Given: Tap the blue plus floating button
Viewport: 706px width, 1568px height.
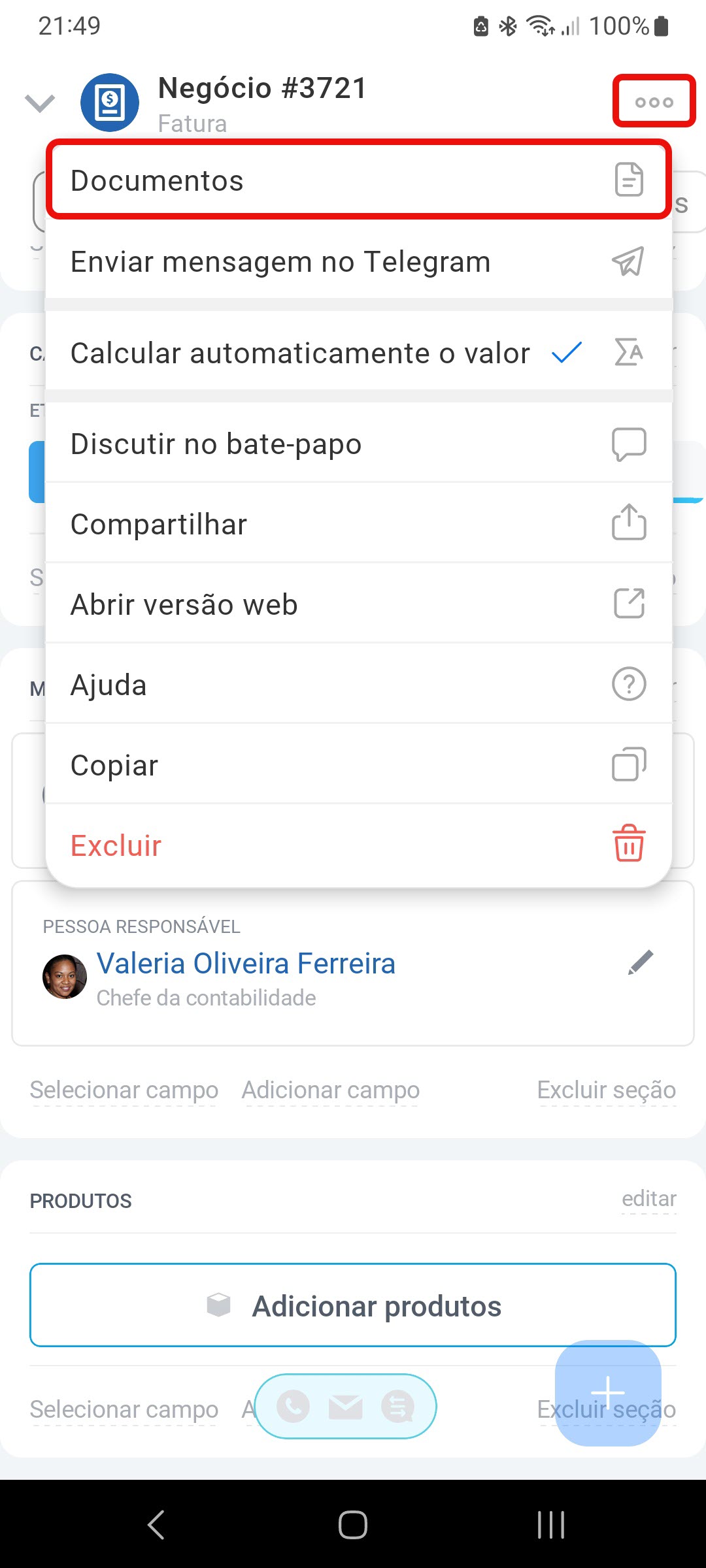Looking at the screenshot, I should tap(608, 1393).
